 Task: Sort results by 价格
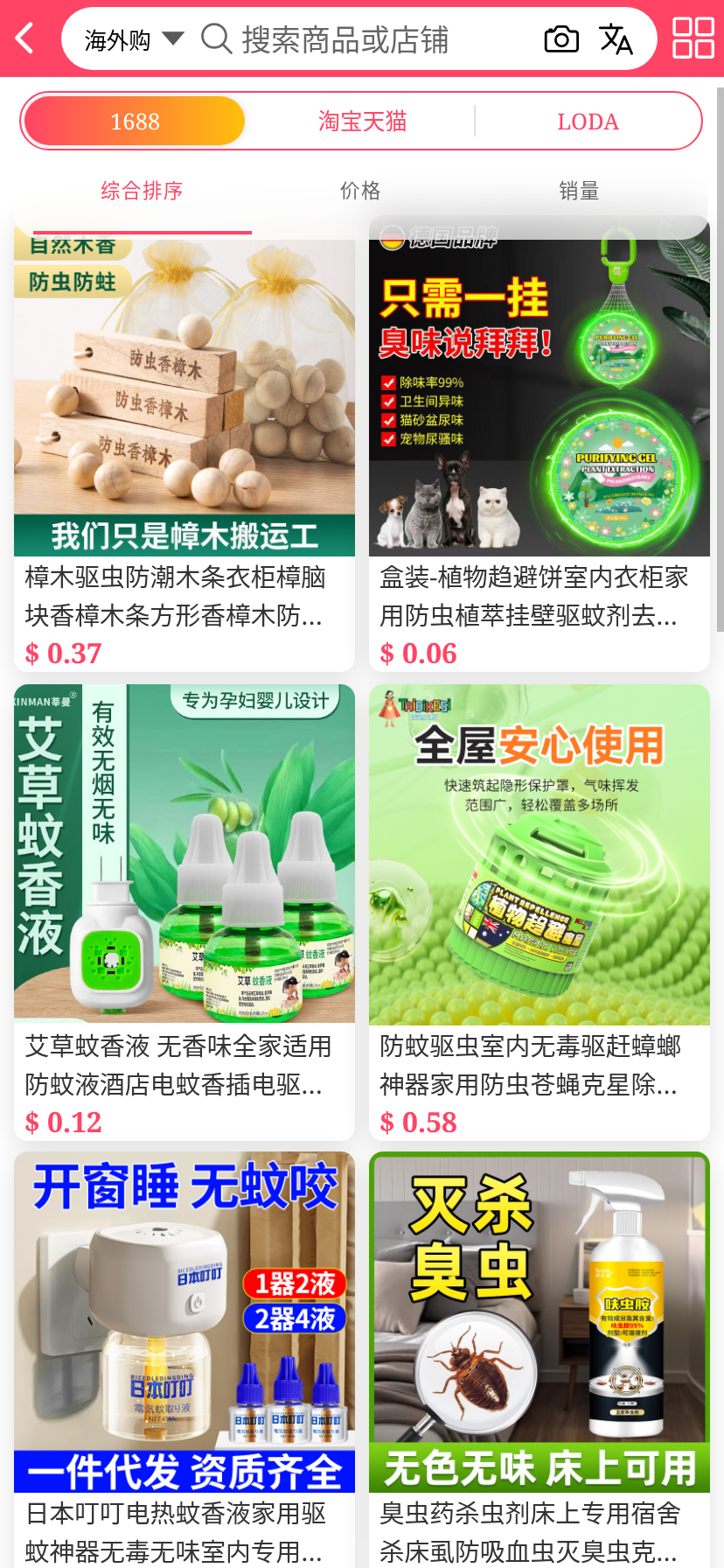[x=360, y=191]
